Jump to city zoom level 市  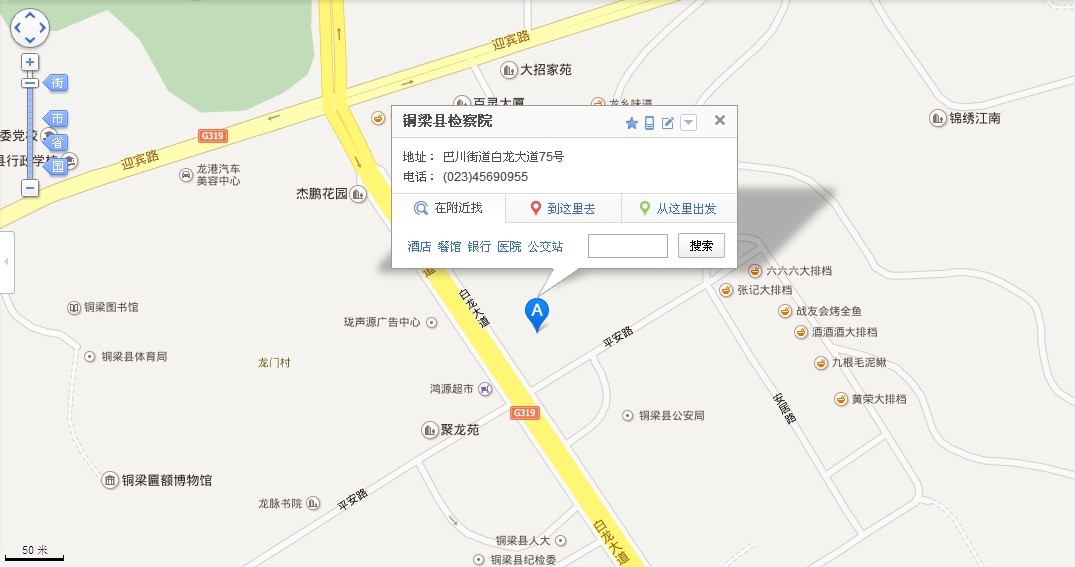click(x=57, y=119)
